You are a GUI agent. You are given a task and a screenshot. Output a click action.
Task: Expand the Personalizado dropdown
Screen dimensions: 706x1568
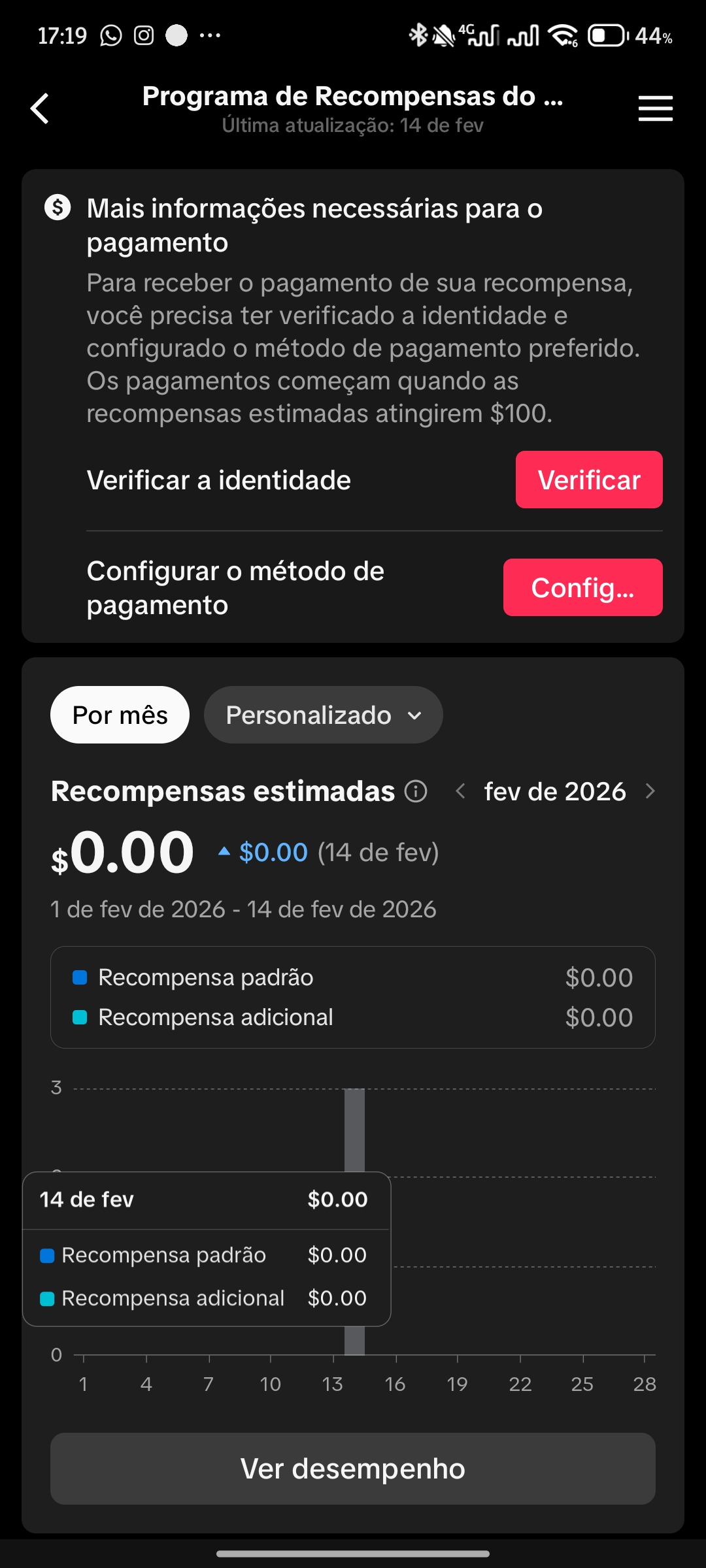[323, 715]
